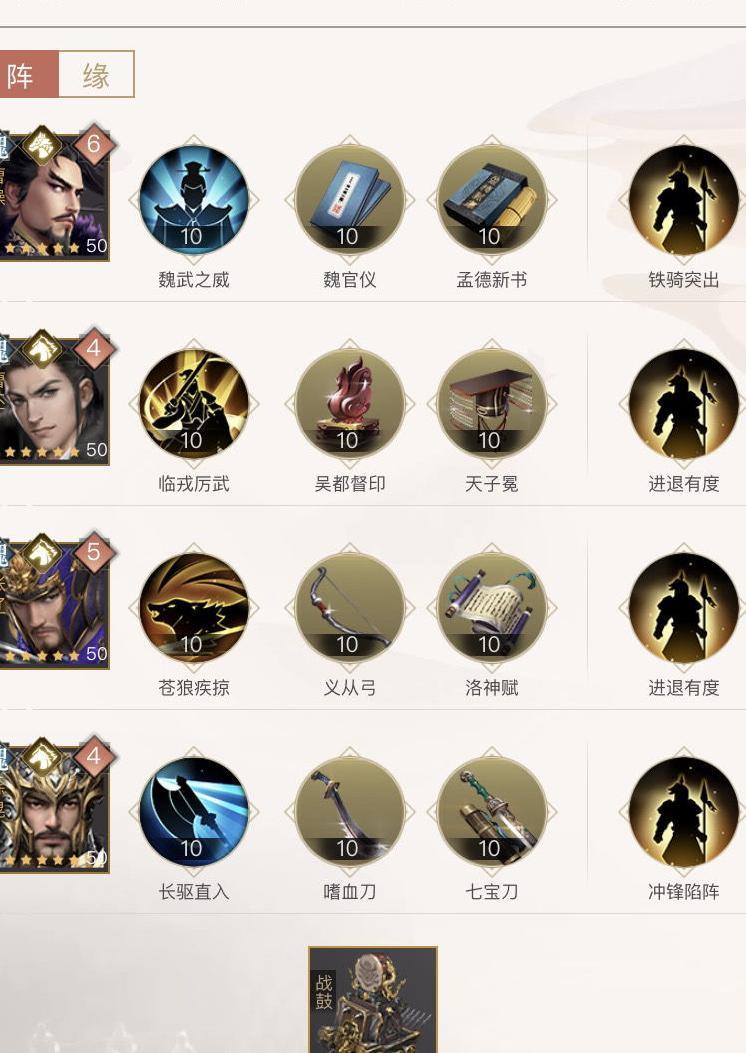The height and width of the screenshot is (1053, 746).
Task: Switch to the 缘 tab
Action: [x=96, y=75]
